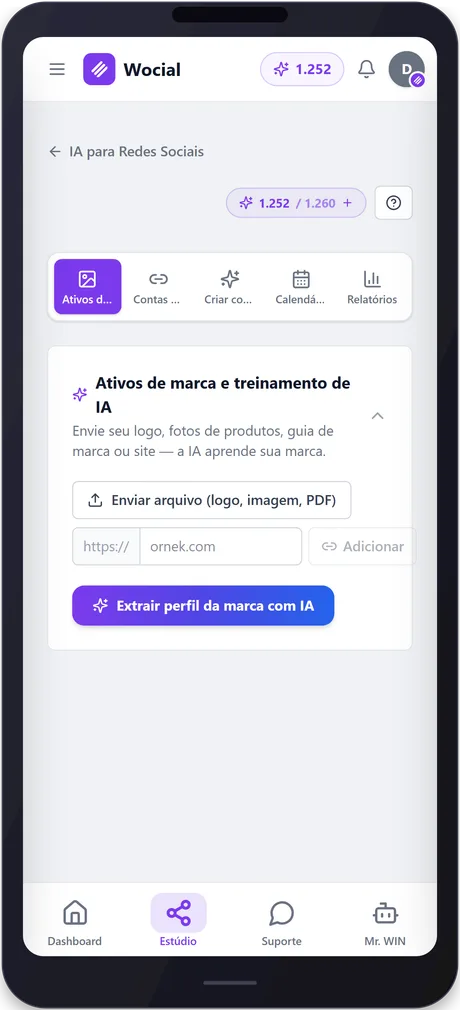Open the help question mark button
The height and width of the screenshot is (1010, 460).
click(394, 203)
